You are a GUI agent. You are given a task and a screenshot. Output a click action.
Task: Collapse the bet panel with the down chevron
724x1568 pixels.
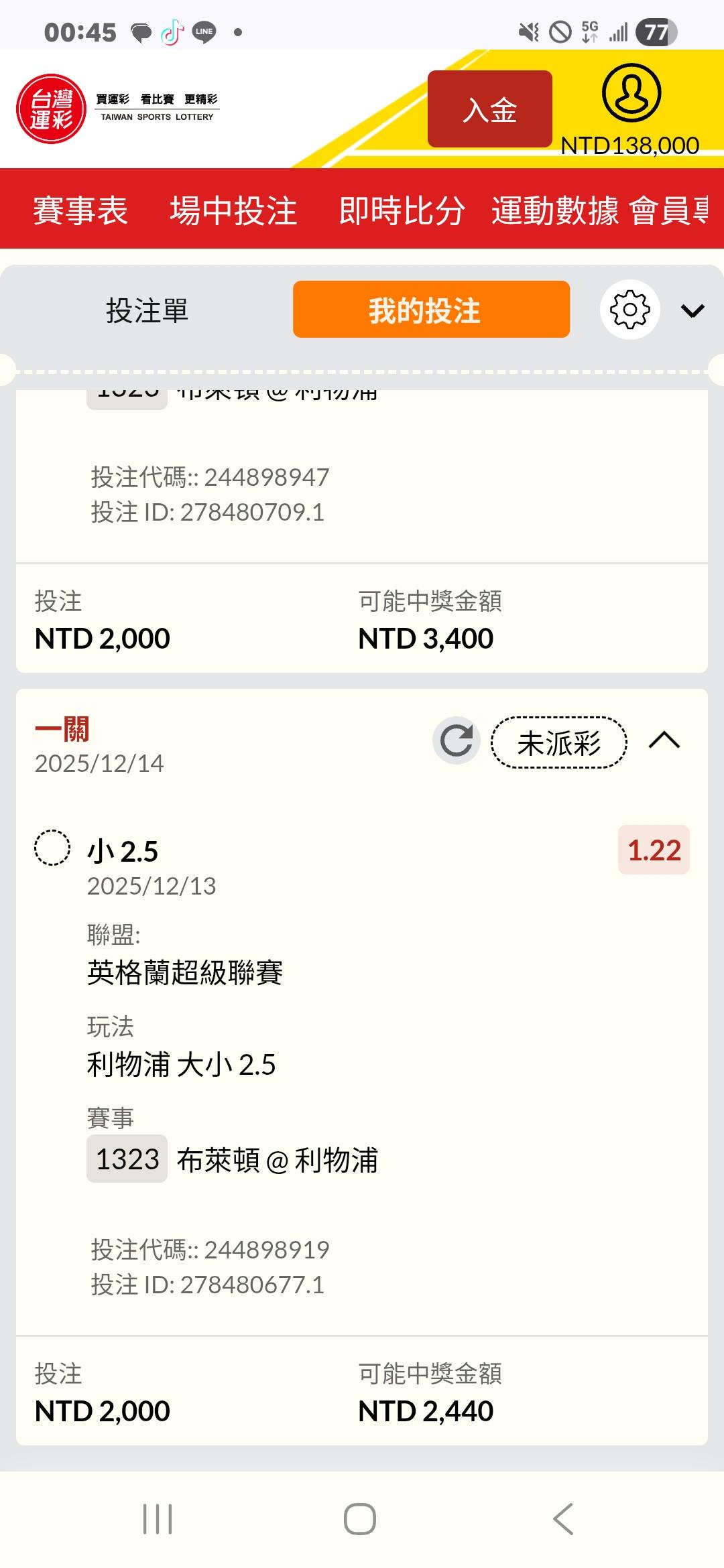pyautogui.click(x=692, y=310)
